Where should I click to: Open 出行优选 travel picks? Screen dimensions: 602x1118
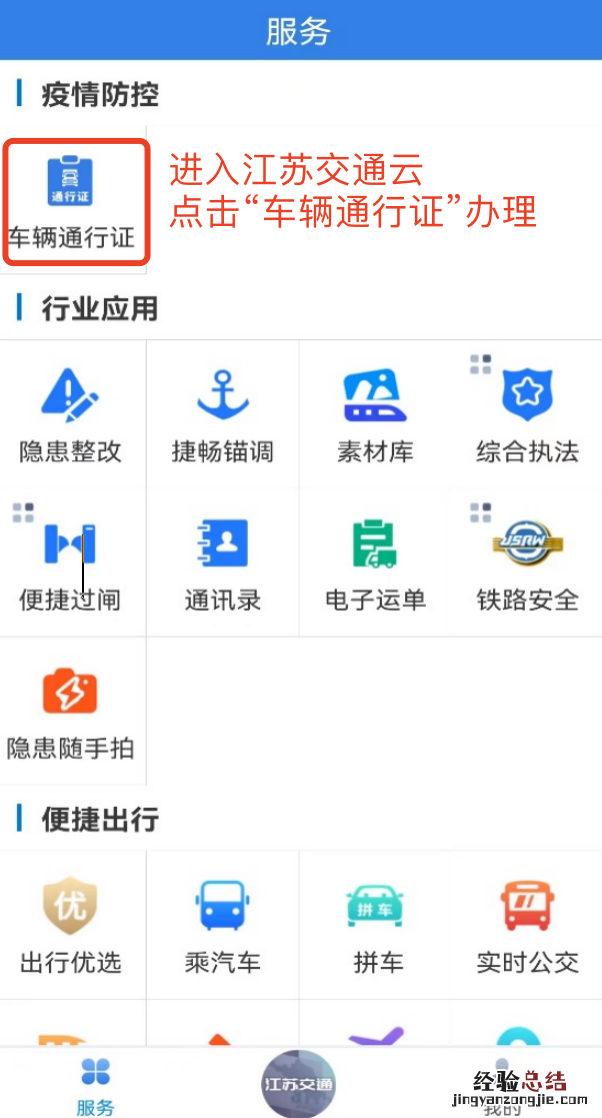71,924
